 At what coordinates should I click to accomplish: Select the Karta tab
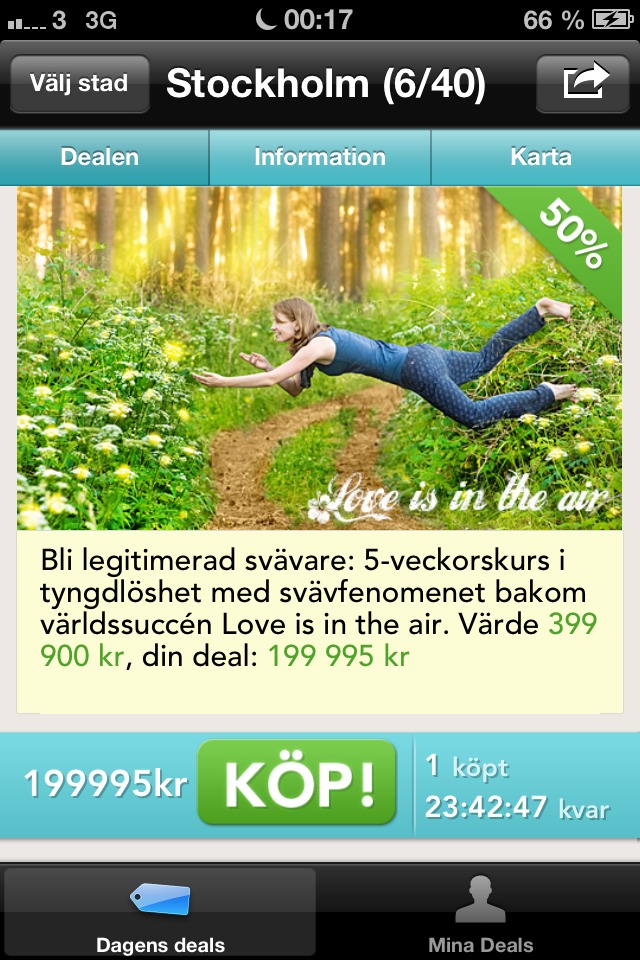[x=540, y=157]
